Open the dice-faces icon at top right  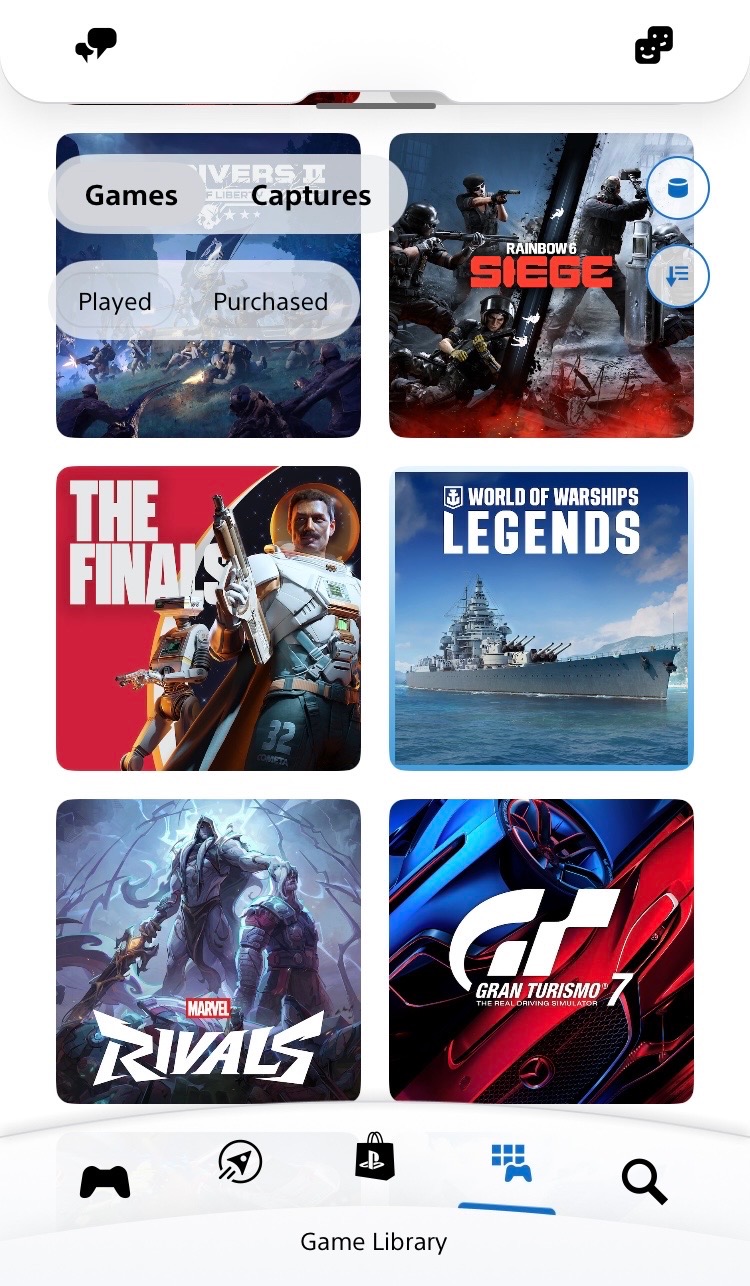click(654, 46)
